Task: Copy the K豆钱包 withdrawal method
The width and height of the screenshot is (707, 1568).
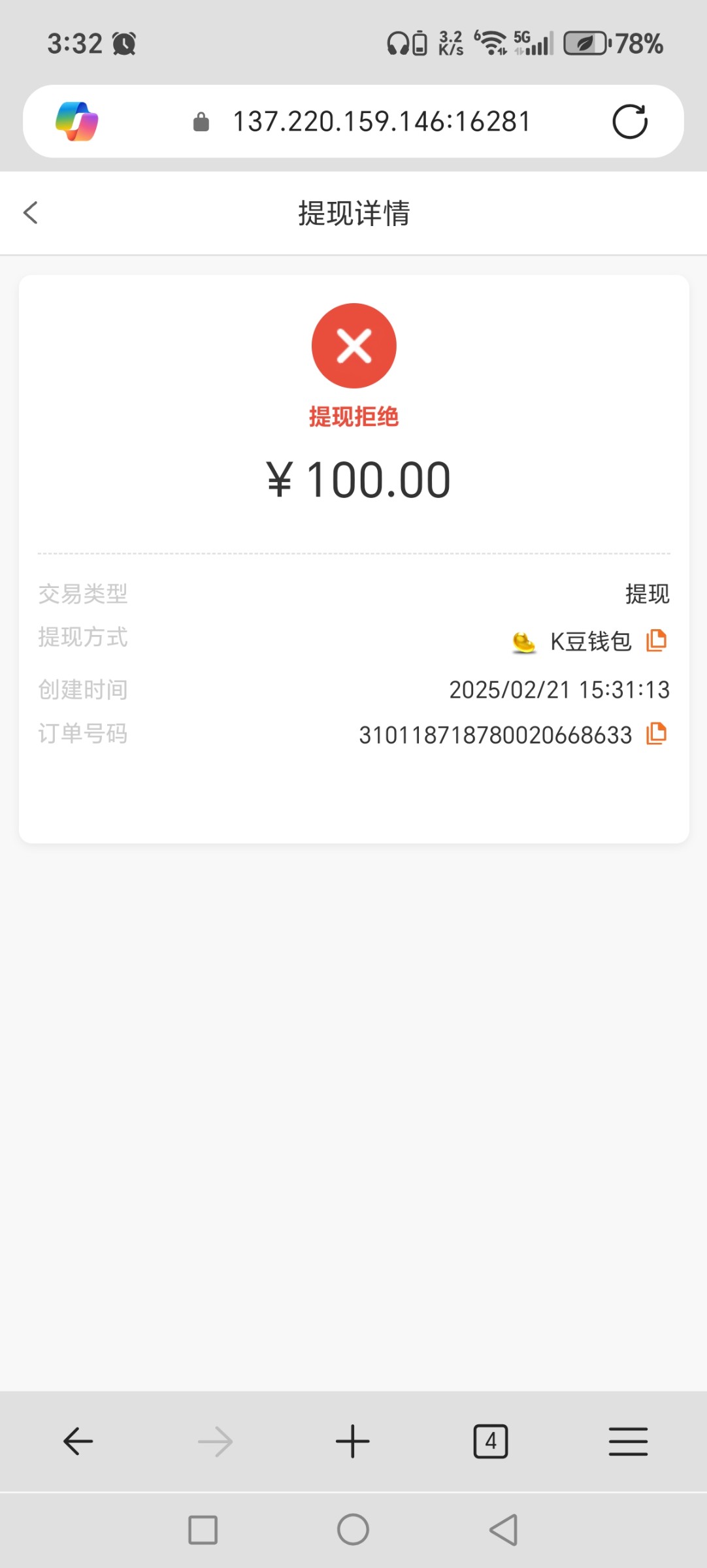Action: [x=657, y=640]
